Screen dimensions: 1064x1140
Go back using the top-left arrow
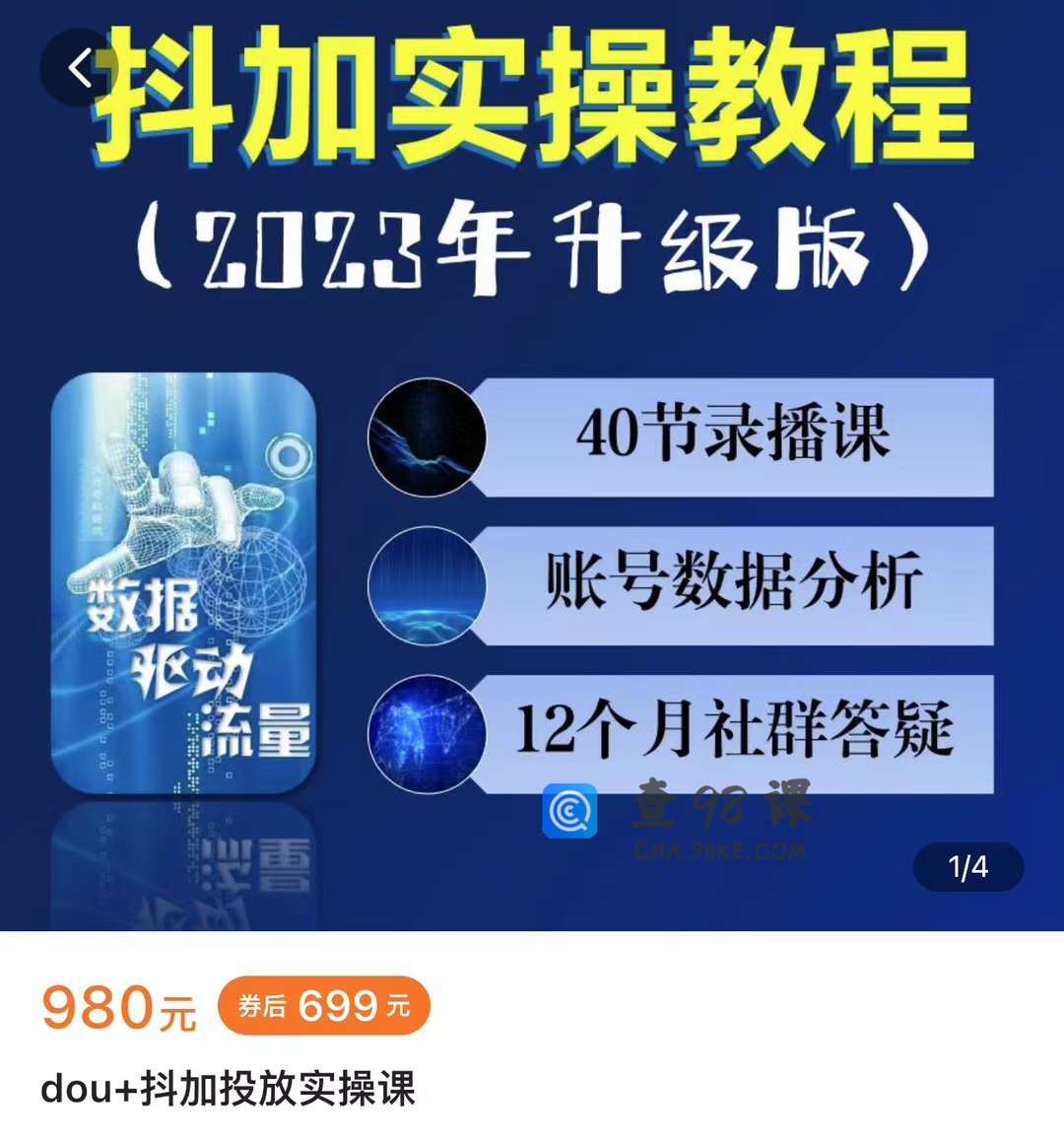tap(79, 67)
